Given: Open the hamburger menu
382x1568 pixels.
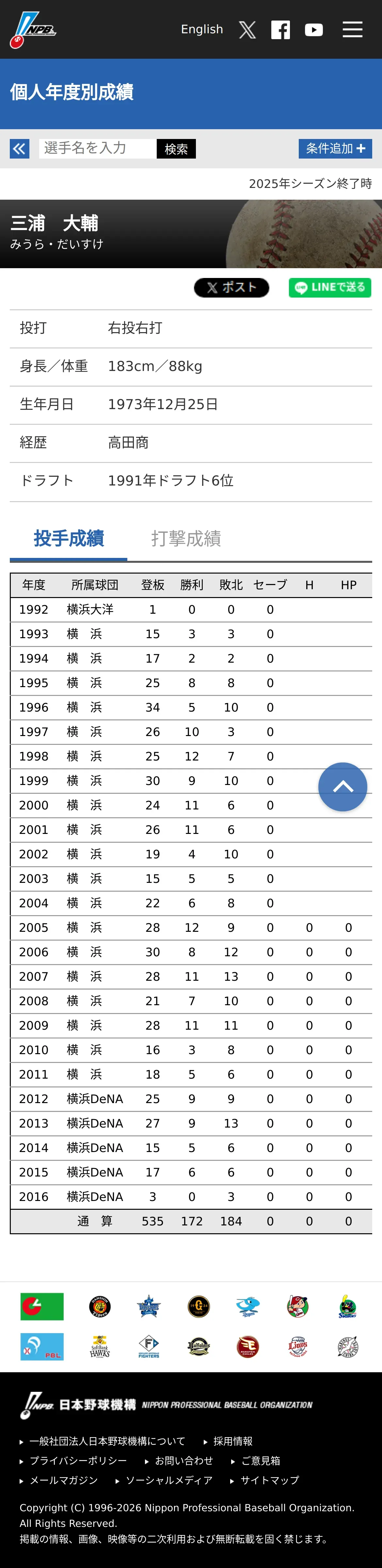Looking at the screenshot, I should click(x=352, y=29).
